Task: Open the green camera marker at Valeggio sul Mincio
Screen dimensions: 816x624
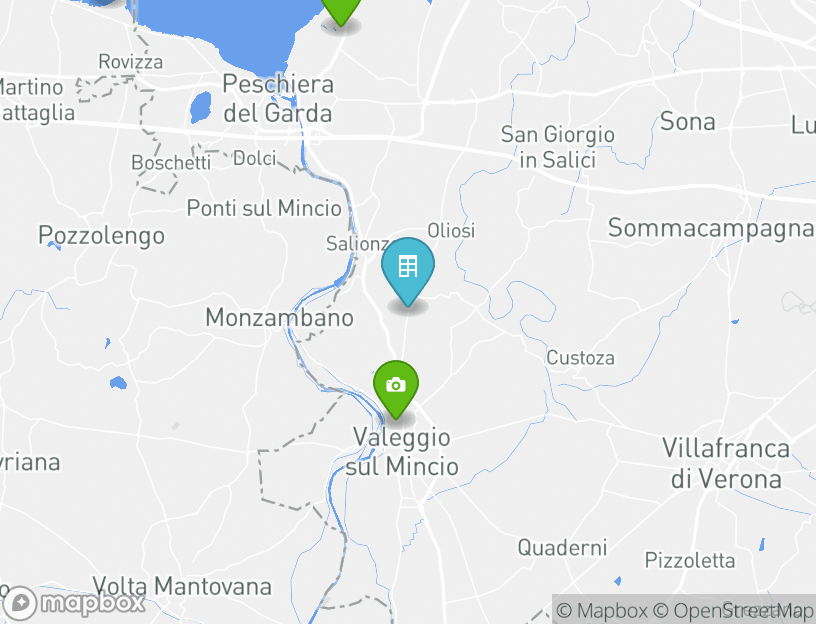Action: tap(396, 385)
